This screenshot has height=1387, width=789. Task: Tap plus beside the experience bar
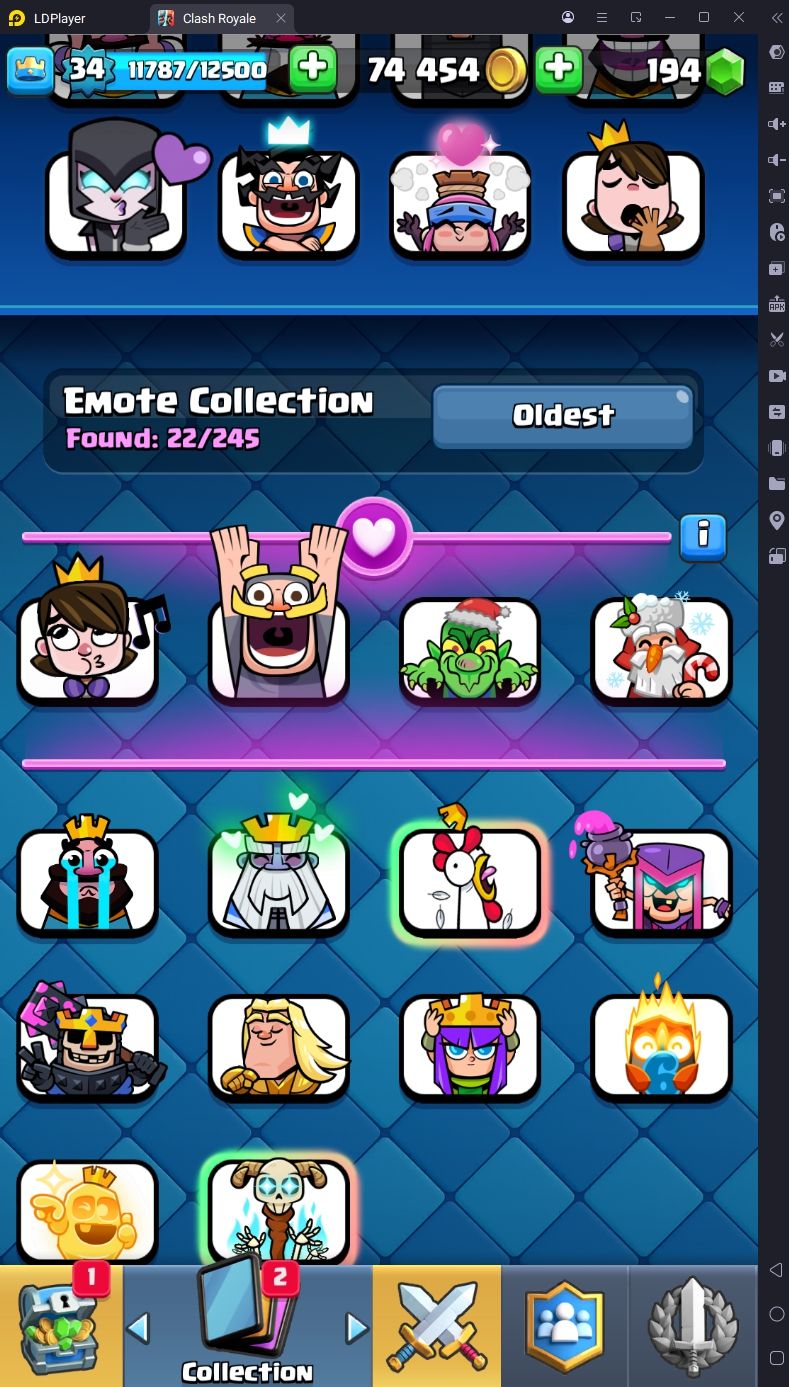coord(313,69)
